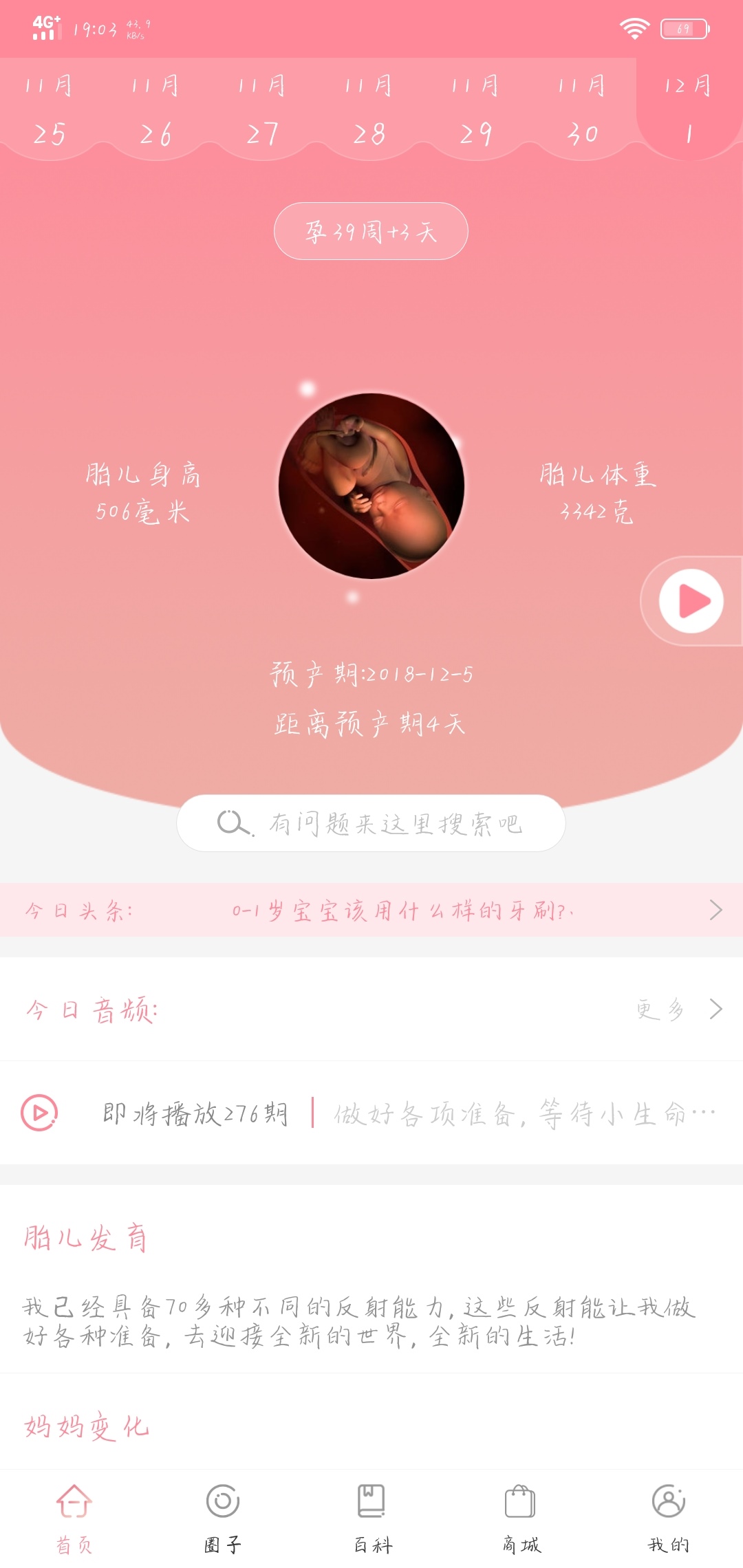
Task: Select the date 11月 29
Action: tap(476, 110)
